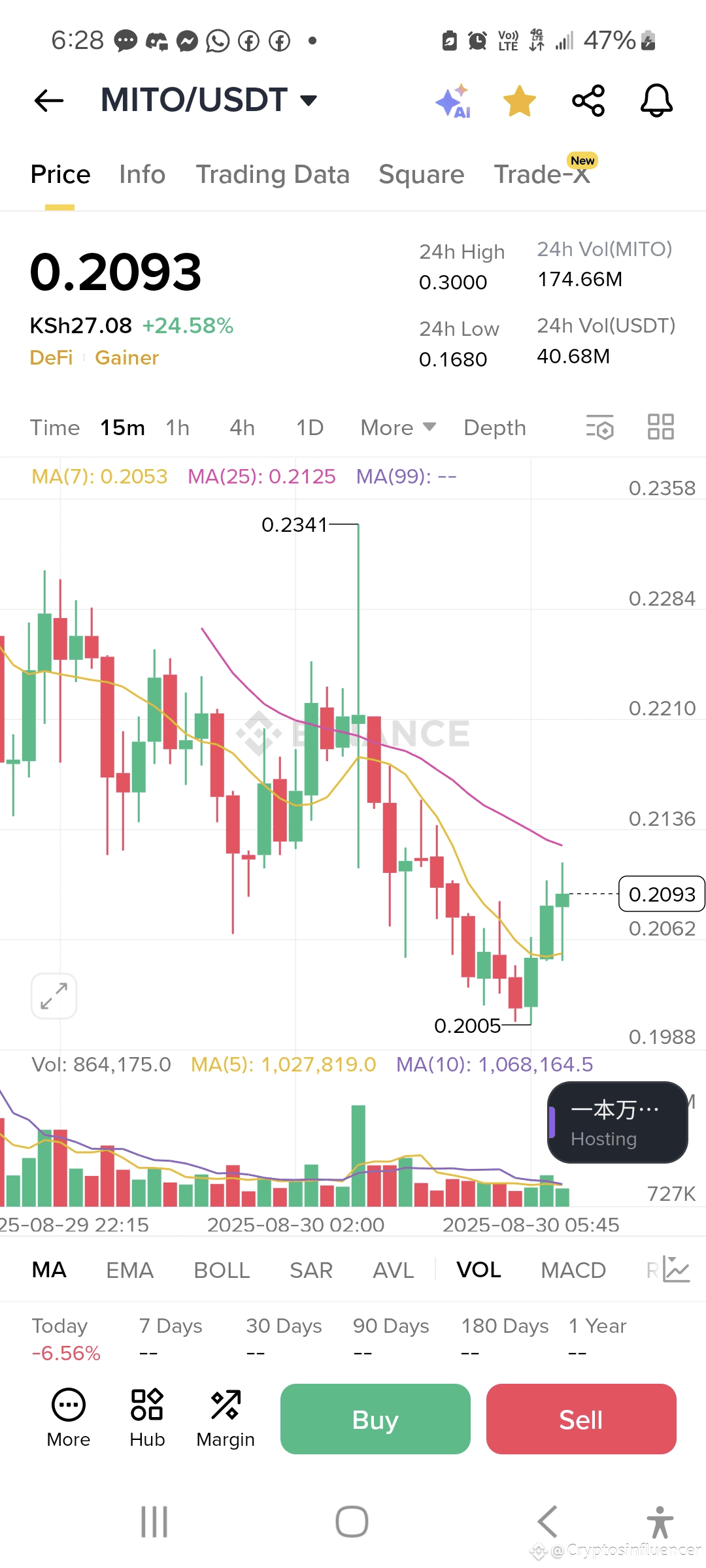Select the 4h chart interval

(242, 428)
